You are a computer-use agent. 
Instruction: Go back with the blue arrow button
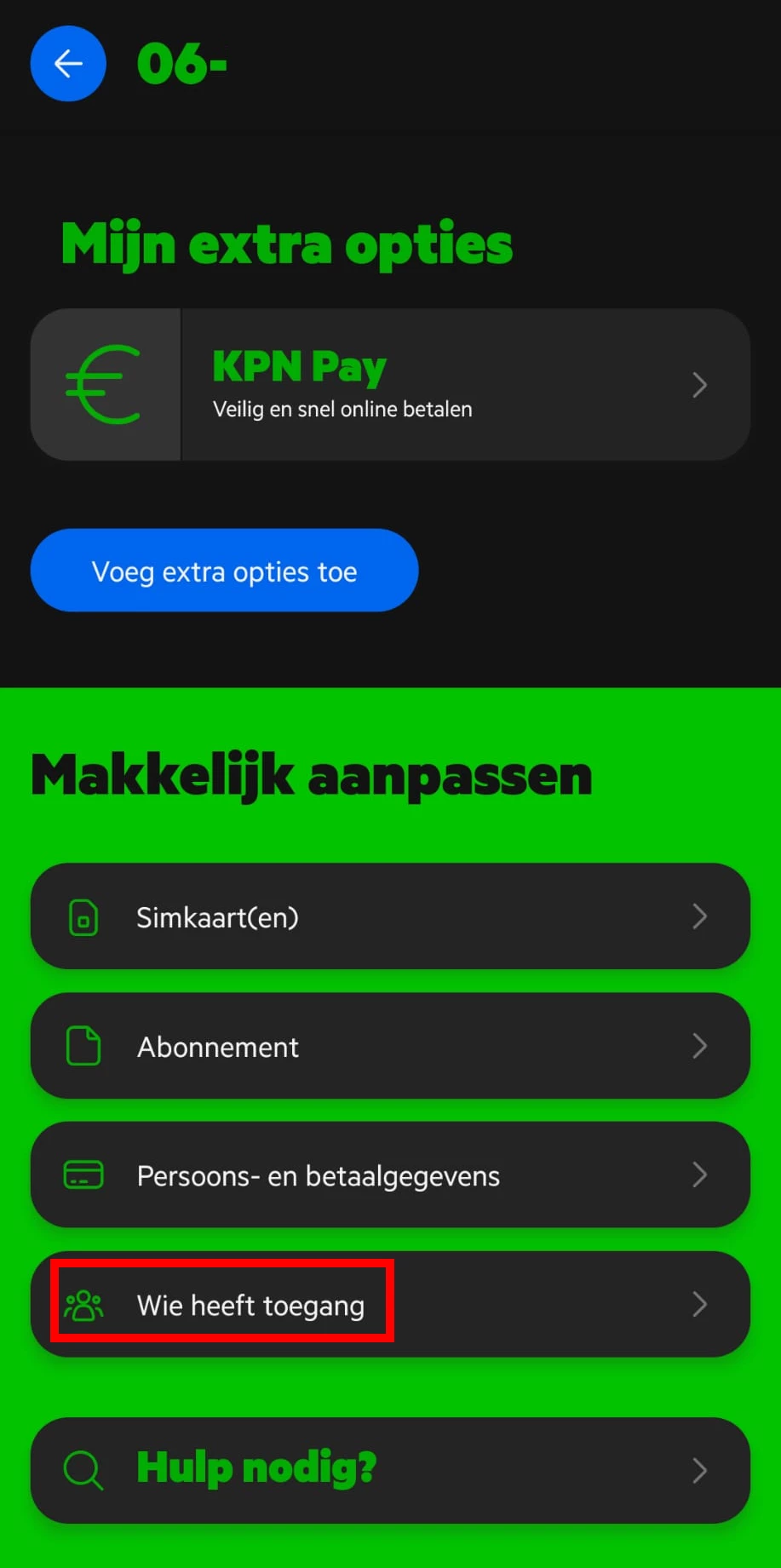coord(68,64)
